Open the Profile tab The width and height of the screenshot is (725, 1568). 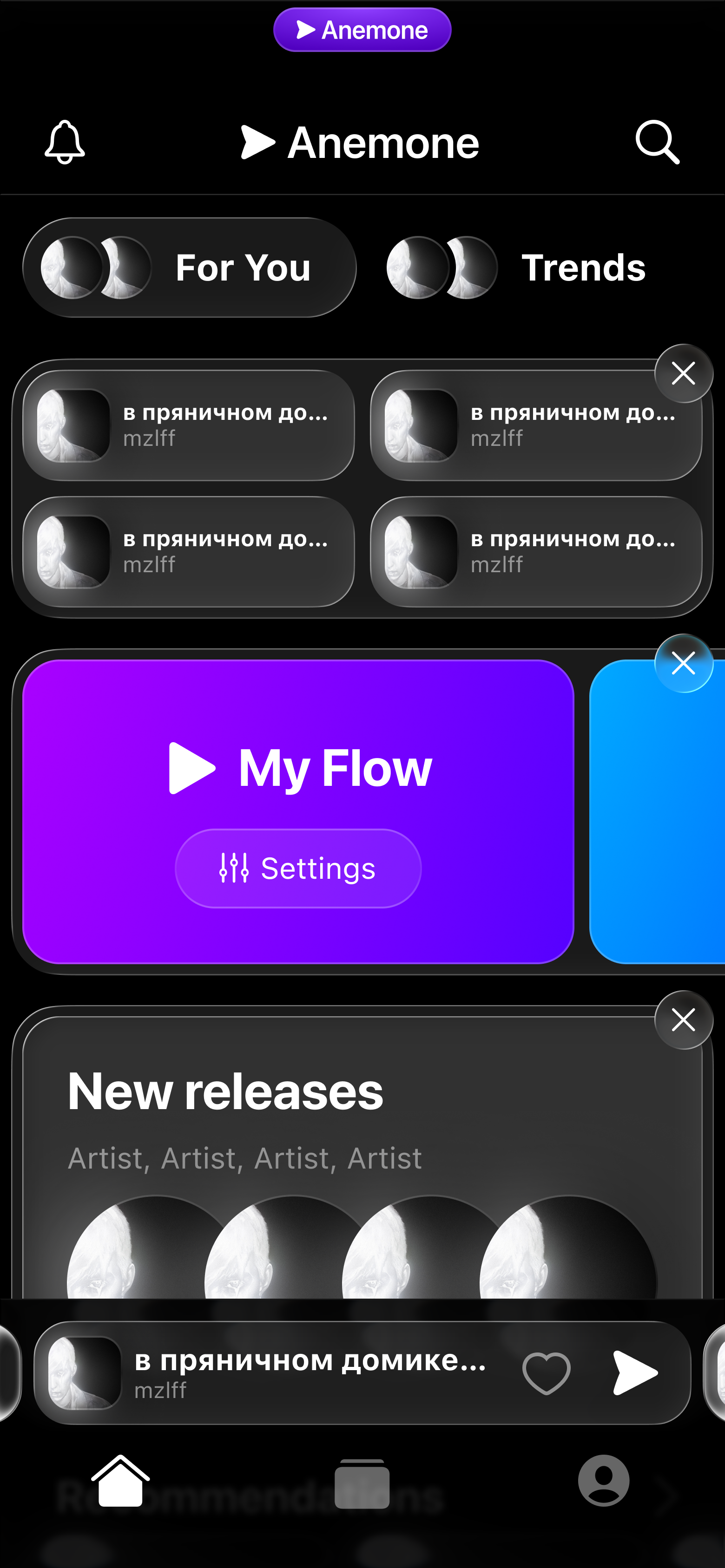603,1480
